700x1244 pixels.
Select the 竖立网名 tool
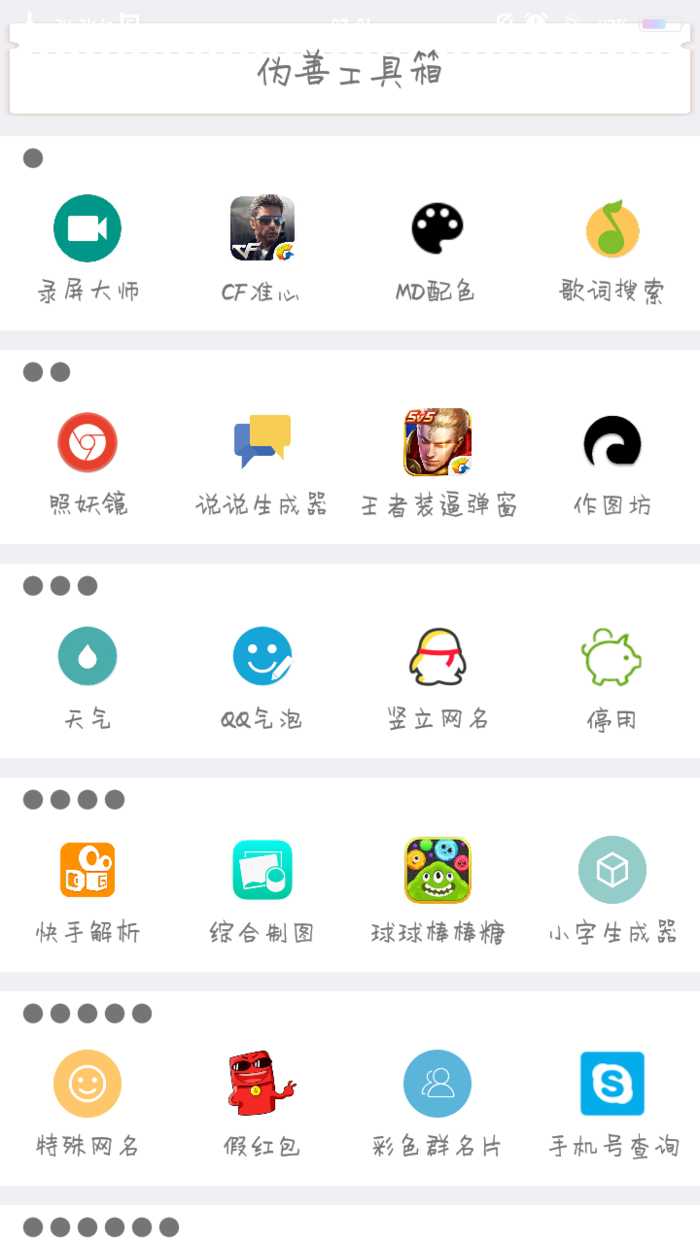[437, 657]
